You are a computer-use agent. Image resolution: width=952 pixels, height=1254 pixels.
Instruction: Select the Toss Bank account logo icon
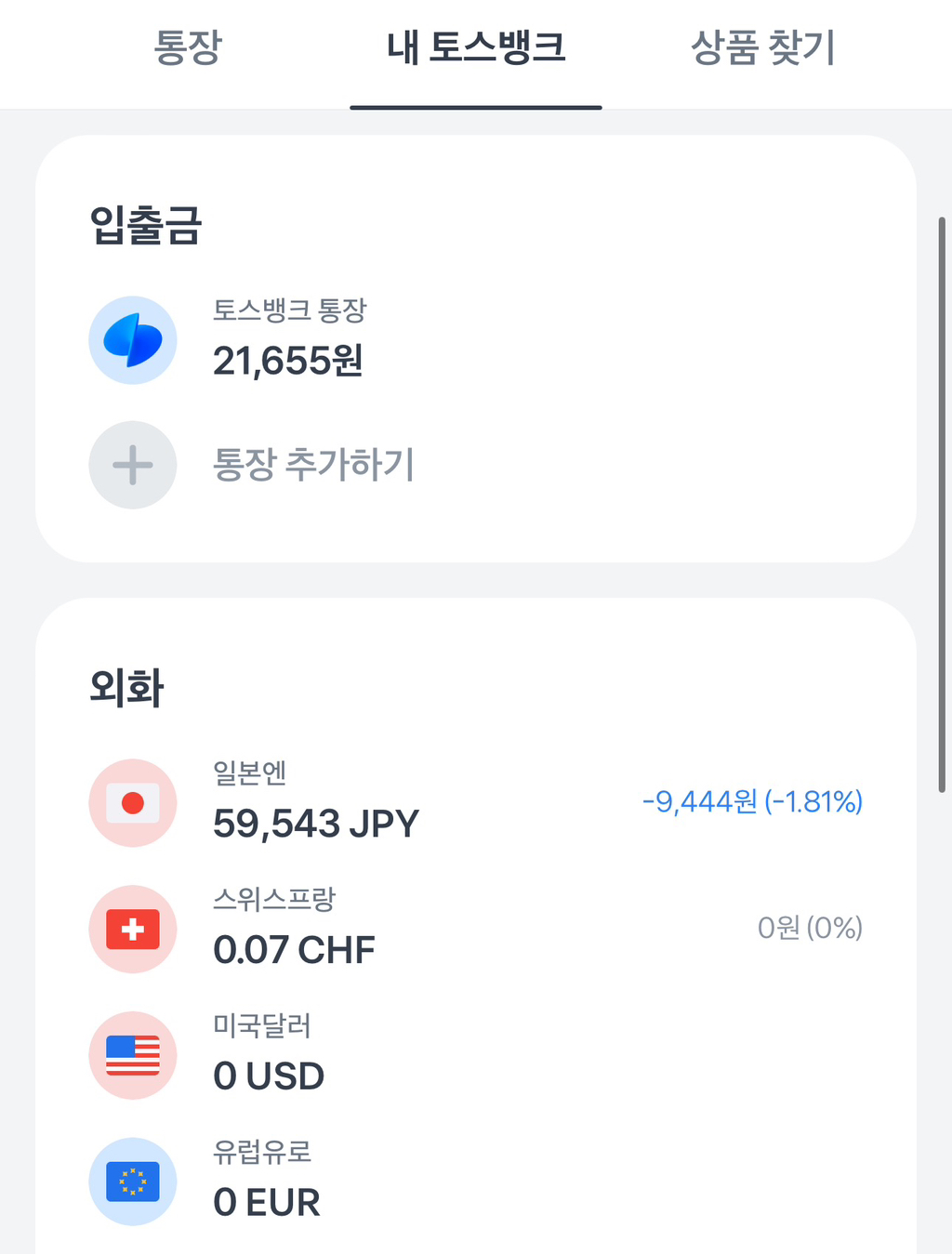pos(133,340)
